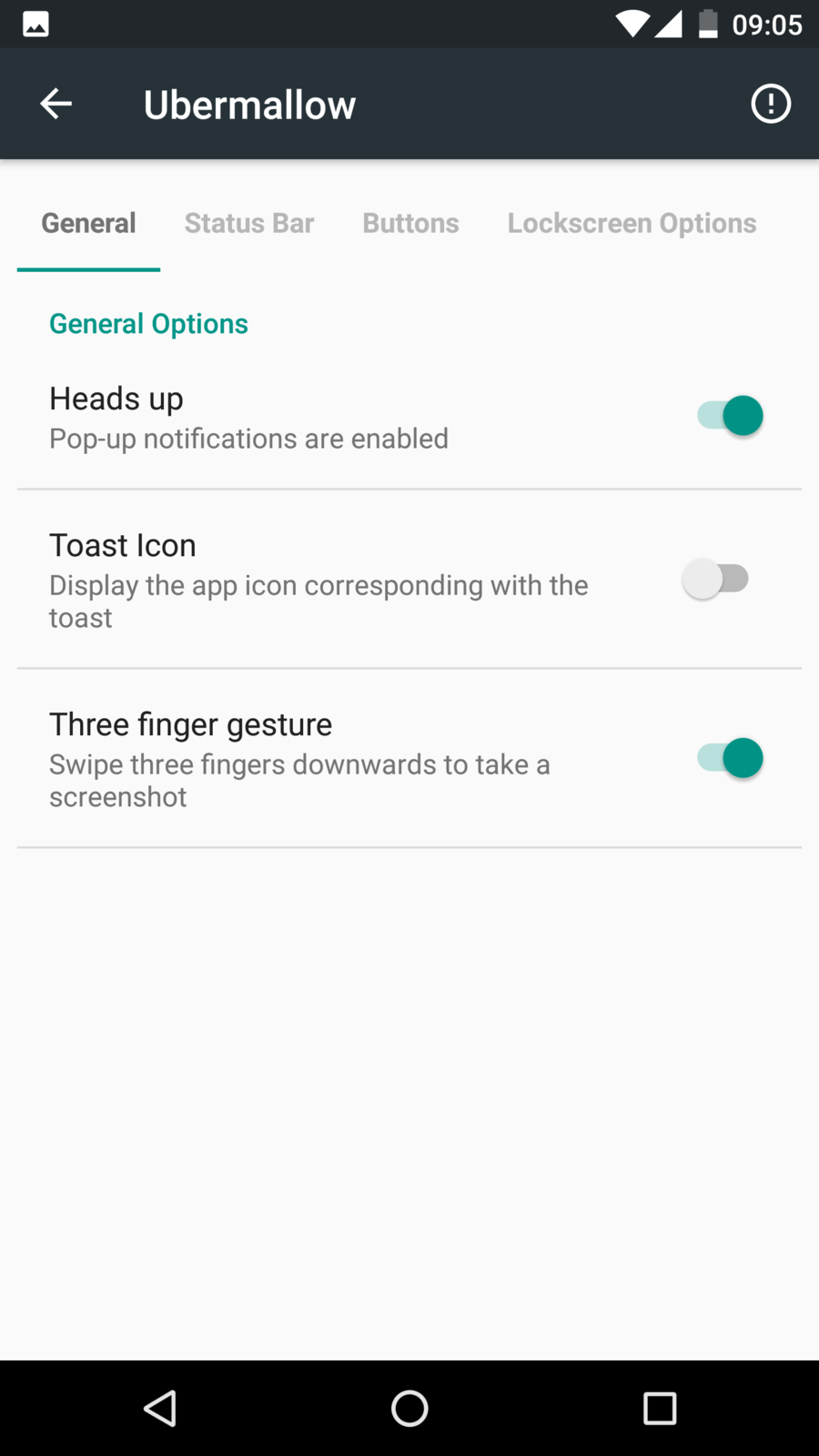Switch to the Buttons tab
Screen dimensions: 819x1456
[410, 223]
